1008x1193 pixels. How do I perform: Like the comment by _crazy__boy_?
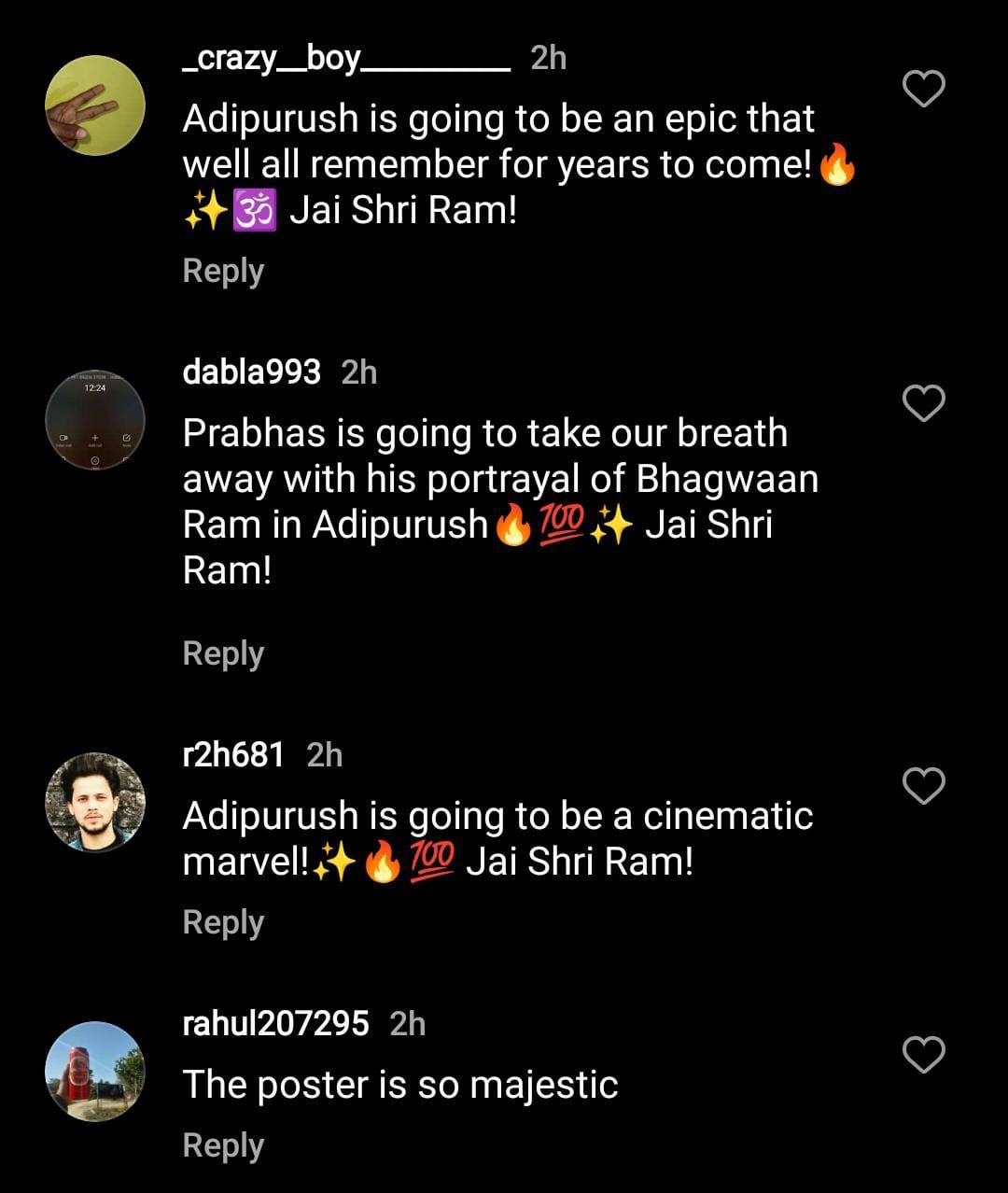[924, 89]
